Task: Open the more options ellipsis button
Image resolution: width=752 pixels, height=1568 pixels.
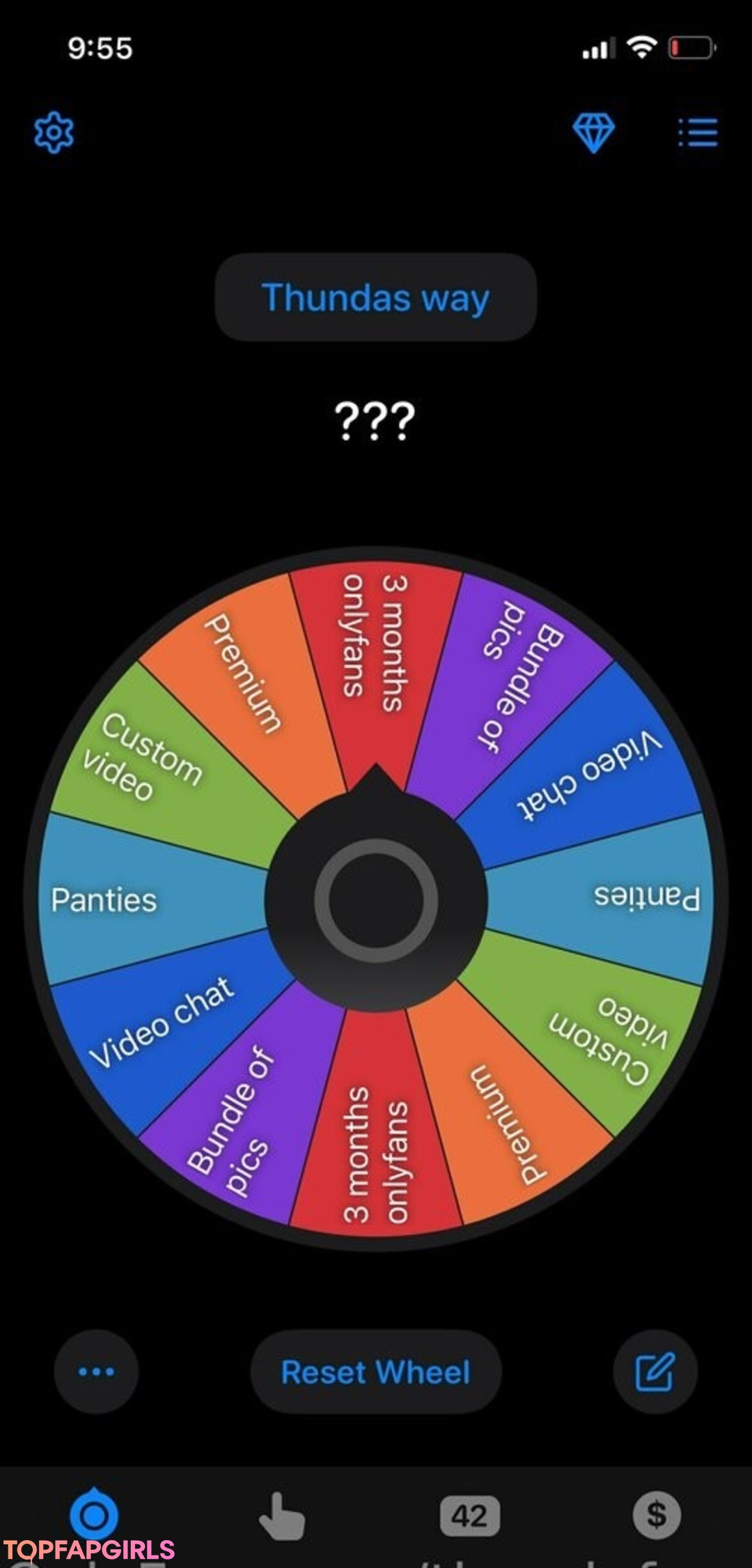Action: pos(96,1372)
